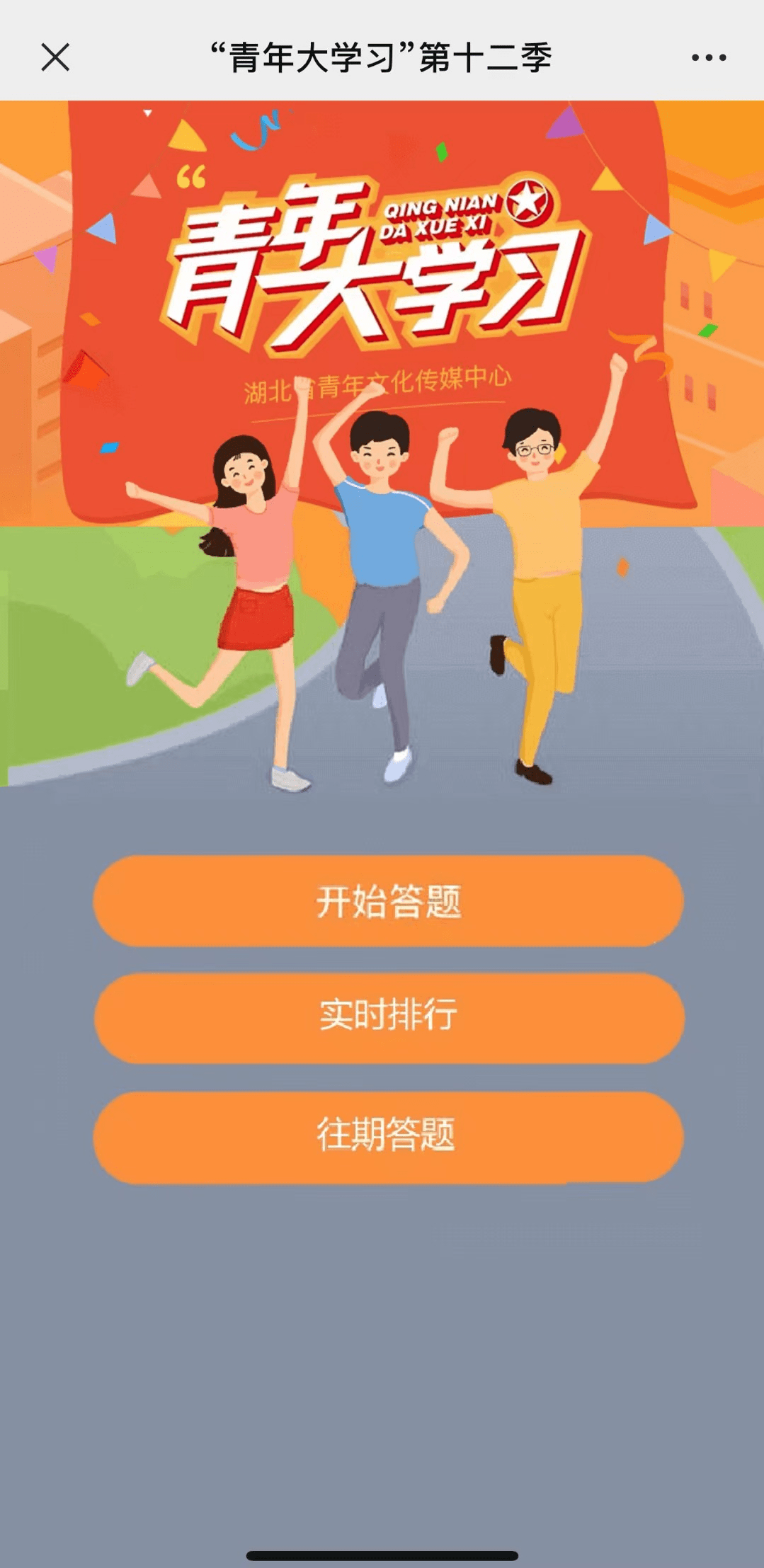Open the three-dot overflow menu
764x1568 pixels.
click(709, 57)
